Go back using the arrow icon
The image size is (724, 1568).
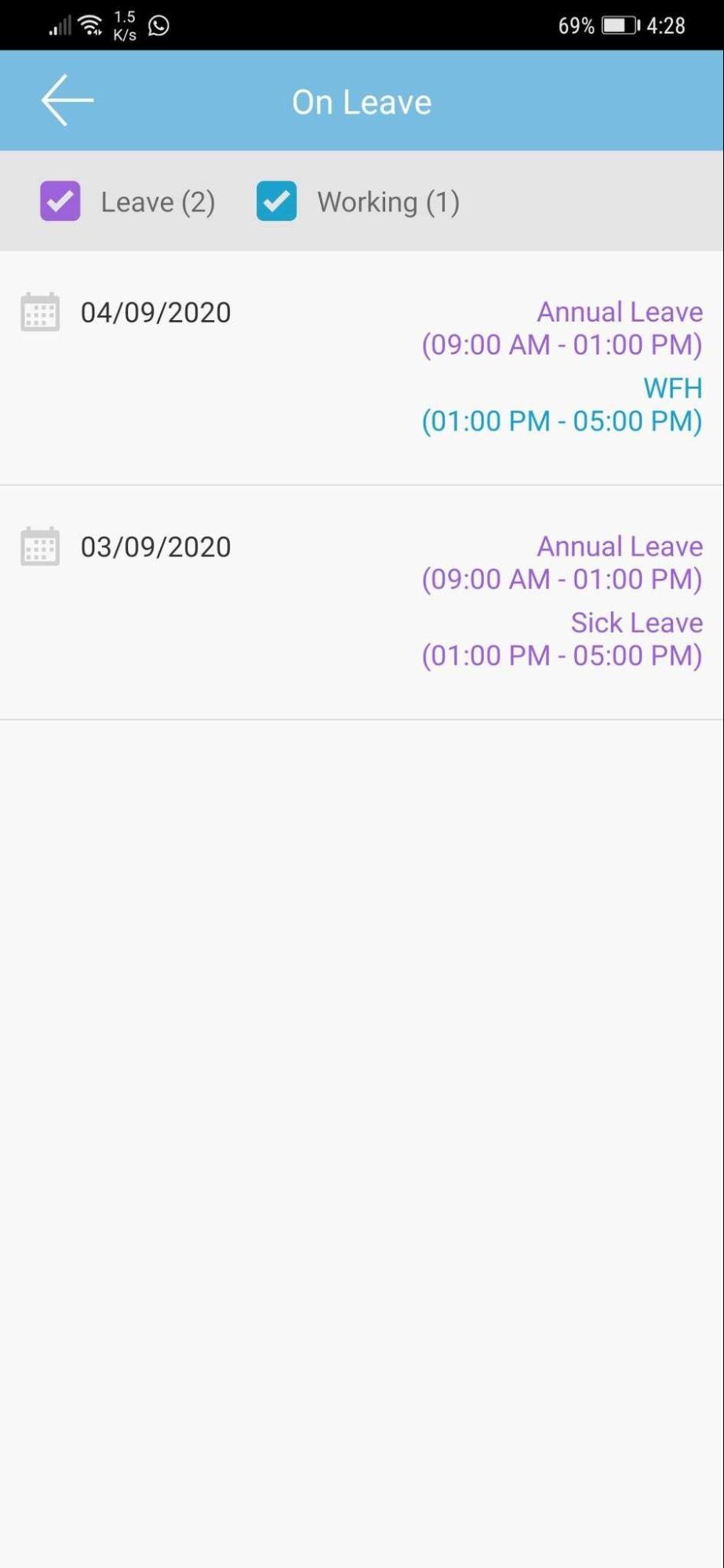67,100
